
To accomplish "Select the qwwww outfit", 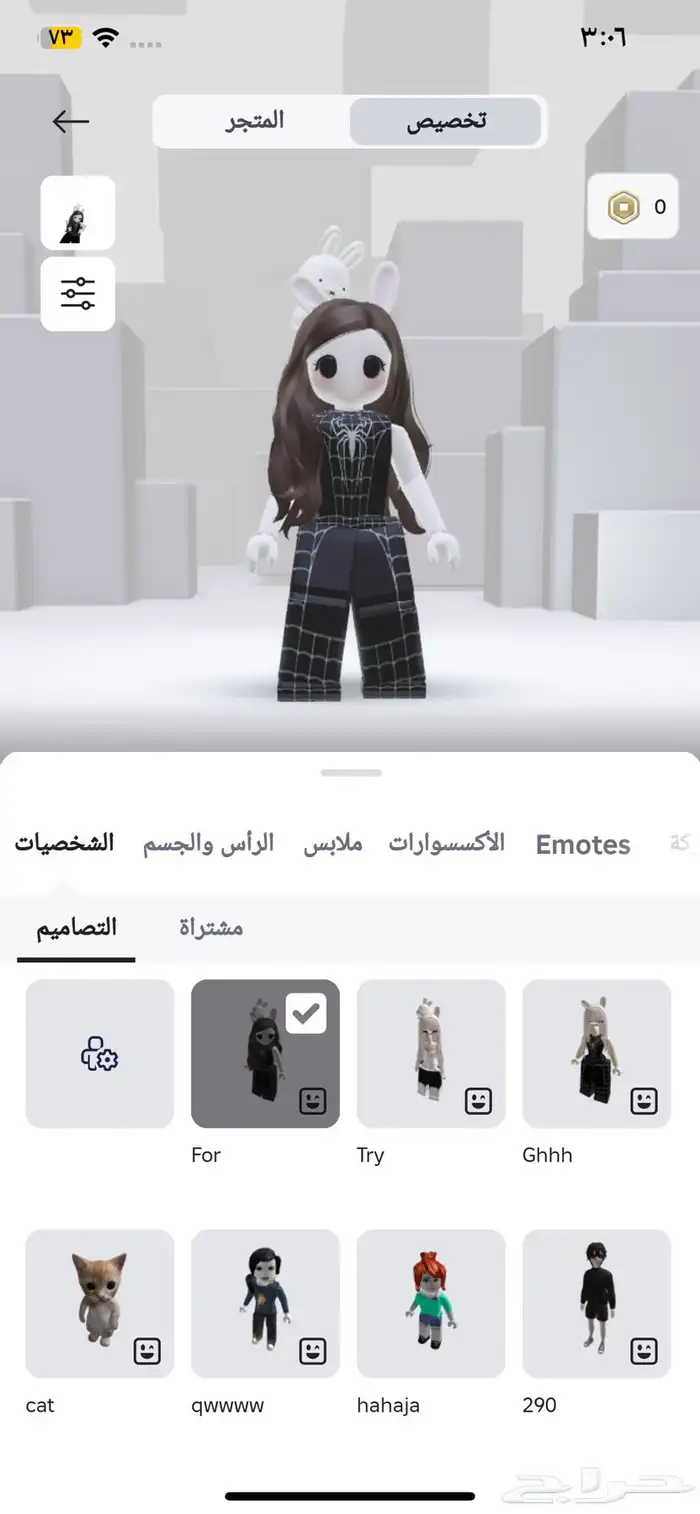I will pos(265,1304).
